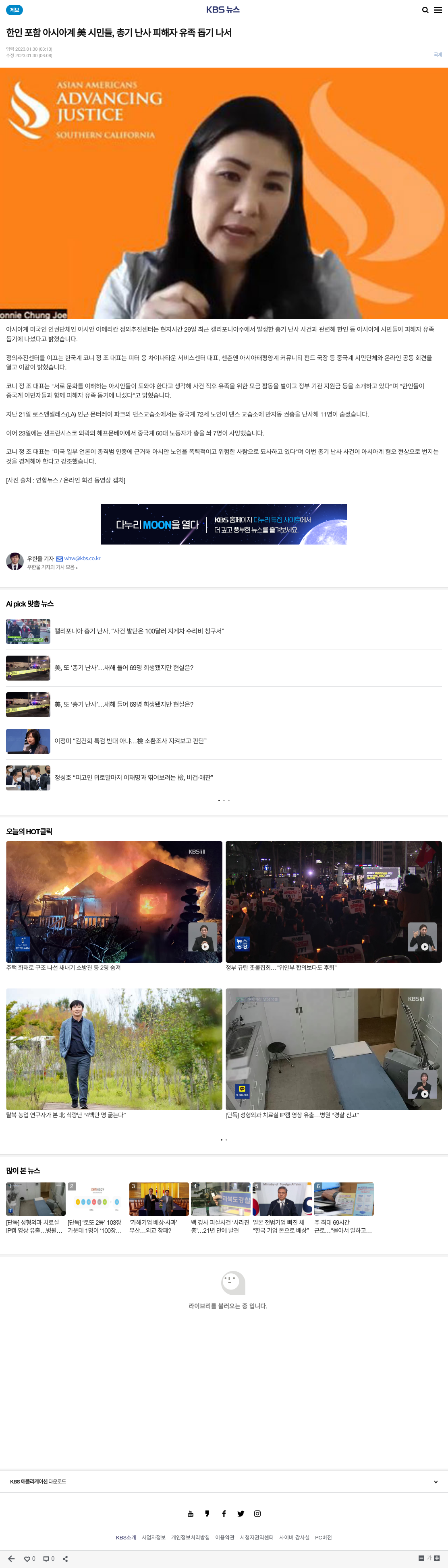Open the search icon in header
This screenshot has height=1568, width=448.
[x=425, y=10]
